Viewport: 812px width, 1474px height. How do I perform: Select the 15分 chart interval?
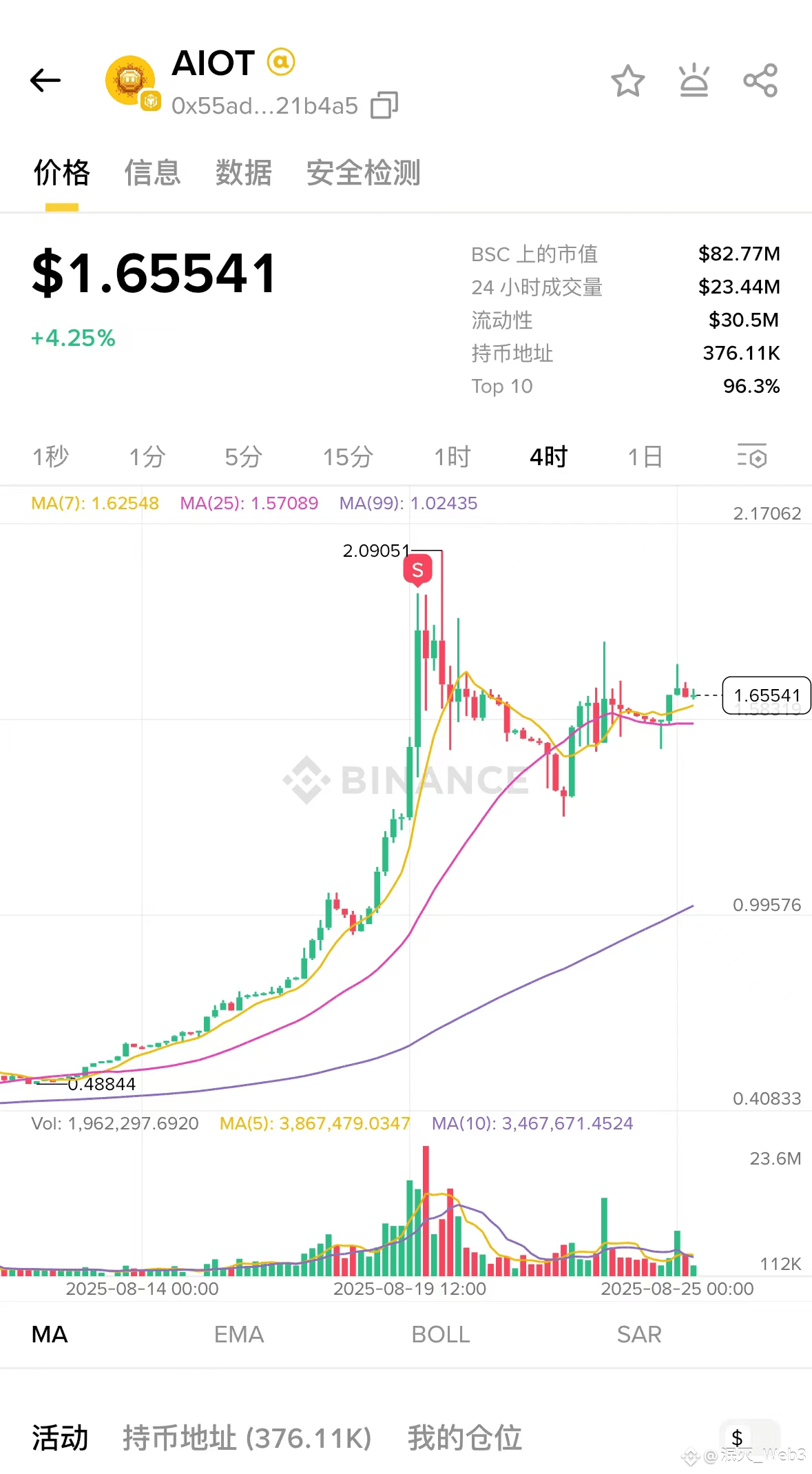pos(348,456)
